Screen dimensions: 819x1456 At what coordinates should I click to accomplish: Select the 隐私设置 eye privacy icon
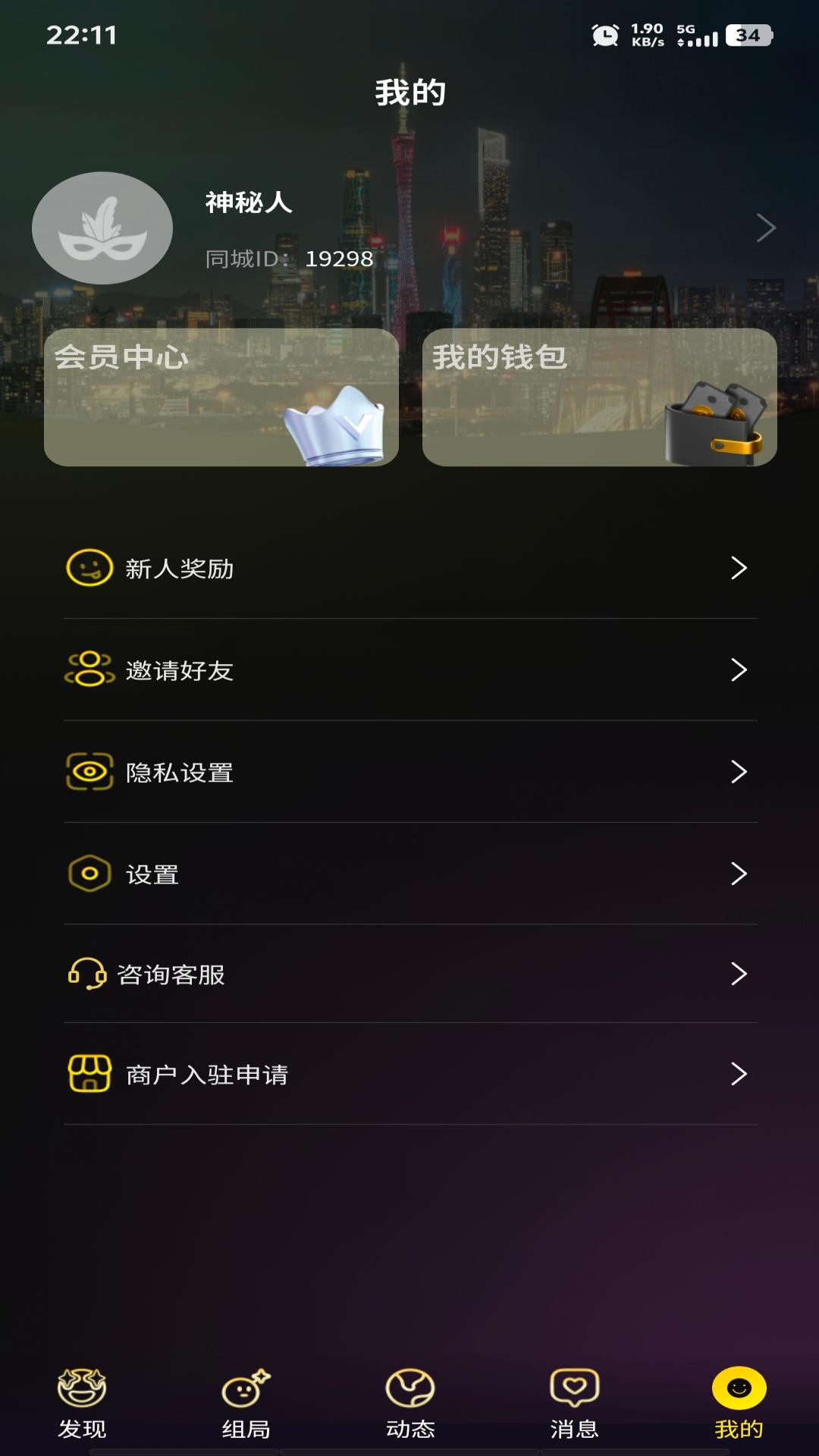[89, 772]
